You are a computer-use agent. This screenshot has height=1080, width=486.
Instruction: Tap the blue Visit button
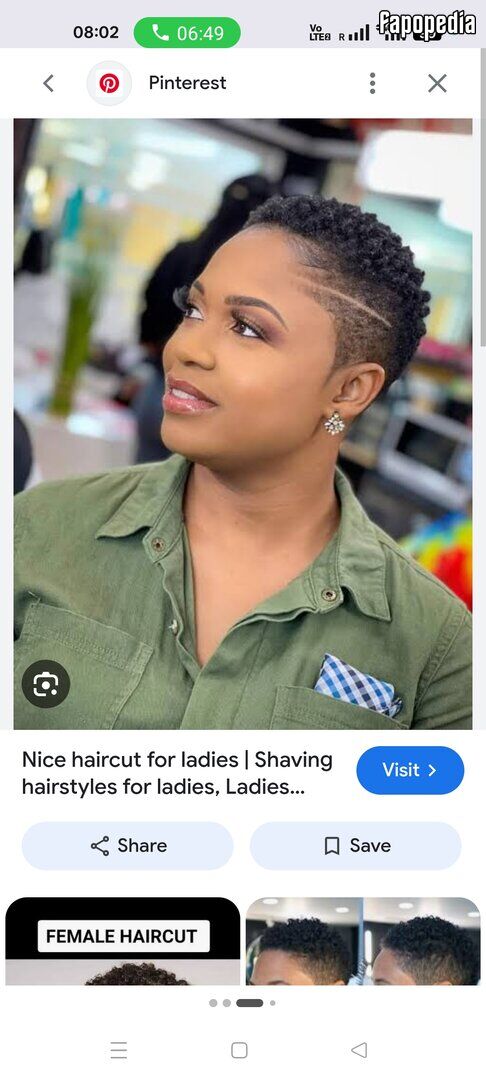(410, 770)
